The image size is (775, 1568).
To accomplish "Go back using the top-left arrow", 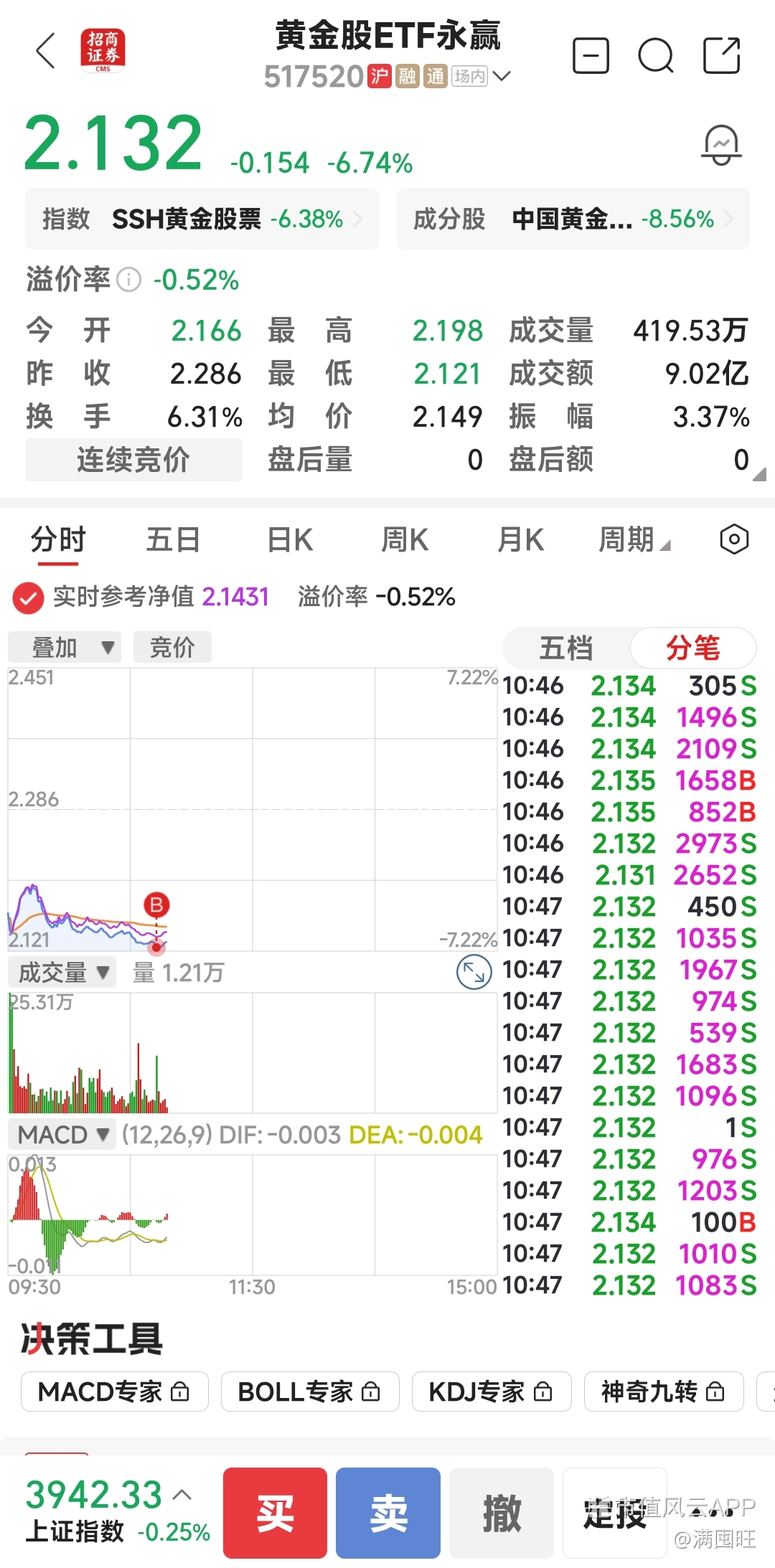I will click(x=45, y=52).
